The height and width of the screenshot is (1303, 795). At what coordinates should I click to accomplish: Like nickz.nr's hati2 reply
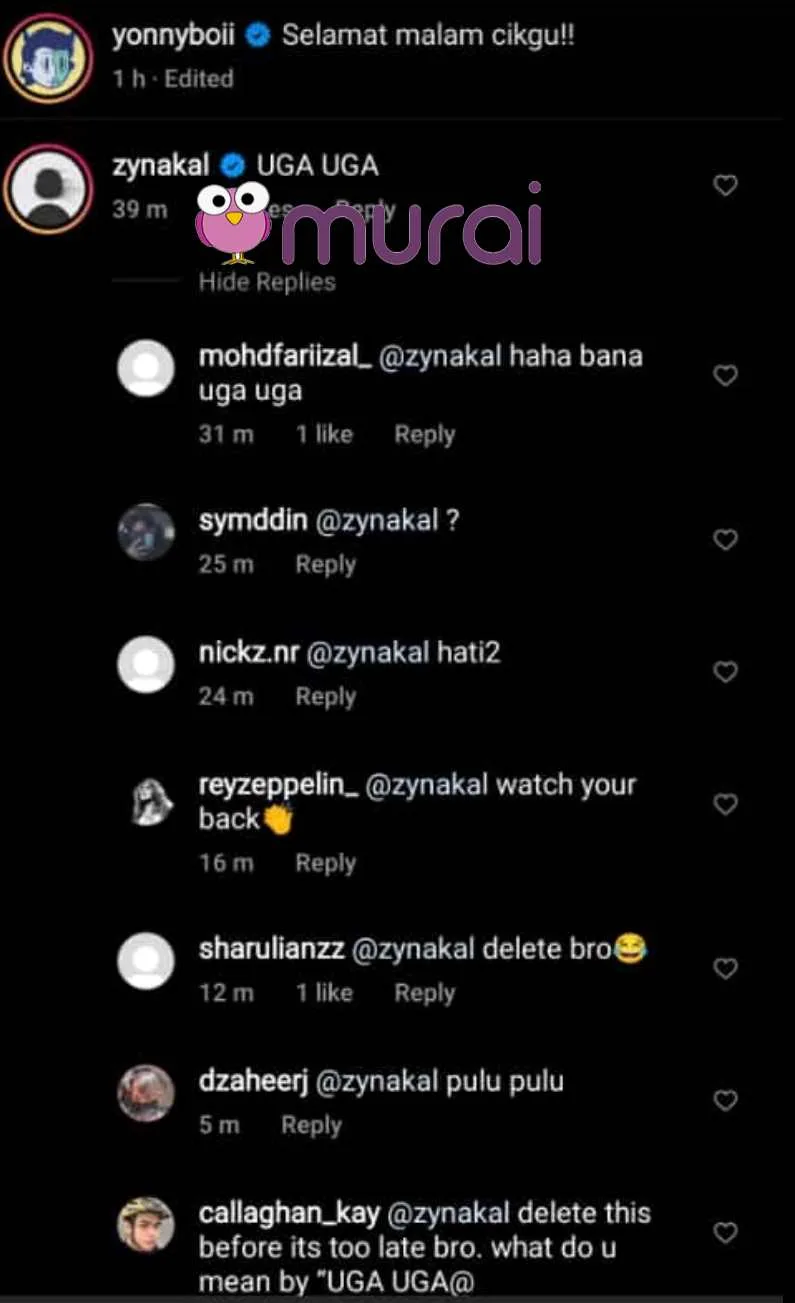coord(725,672)
